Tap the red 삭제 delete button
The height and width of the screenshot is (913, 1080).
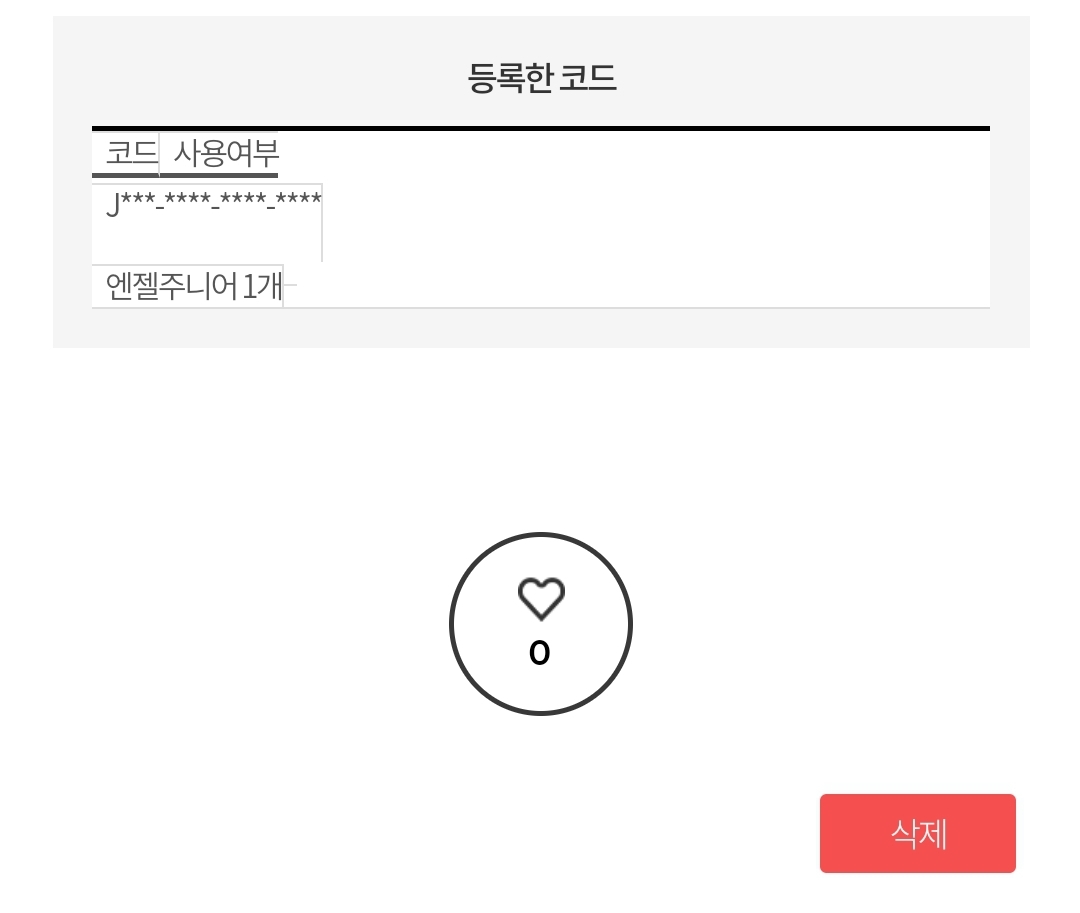click(x=917, y=833)
